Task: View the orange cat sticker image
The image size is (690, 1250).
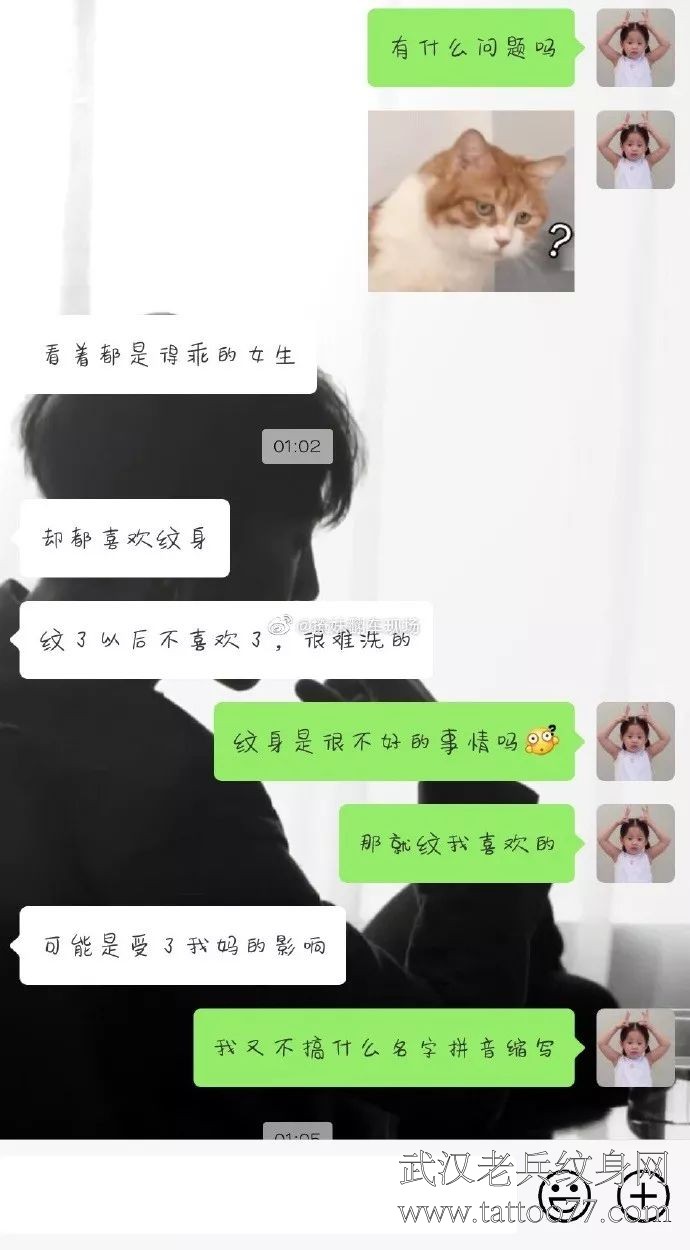Action: click(471, 201)
